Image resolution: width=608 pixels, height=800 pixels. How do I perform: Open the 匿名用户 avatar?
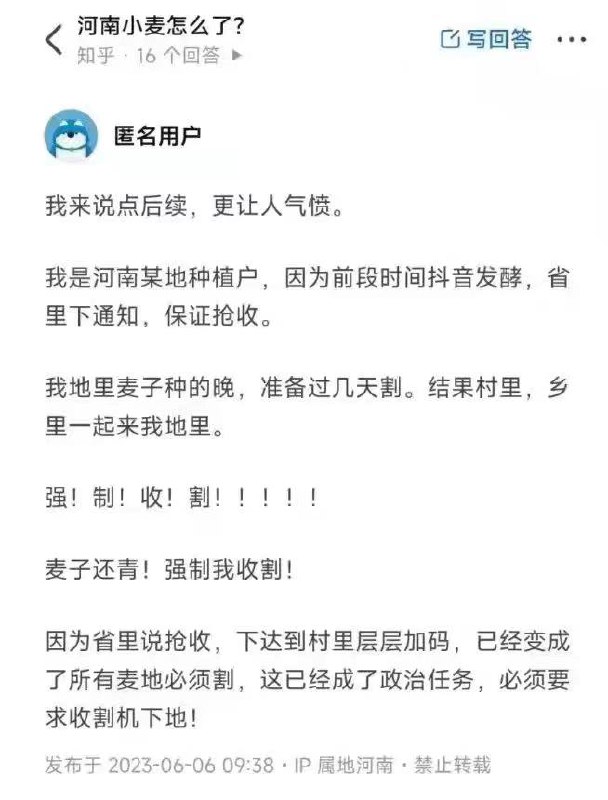click(x=71, y=135)
